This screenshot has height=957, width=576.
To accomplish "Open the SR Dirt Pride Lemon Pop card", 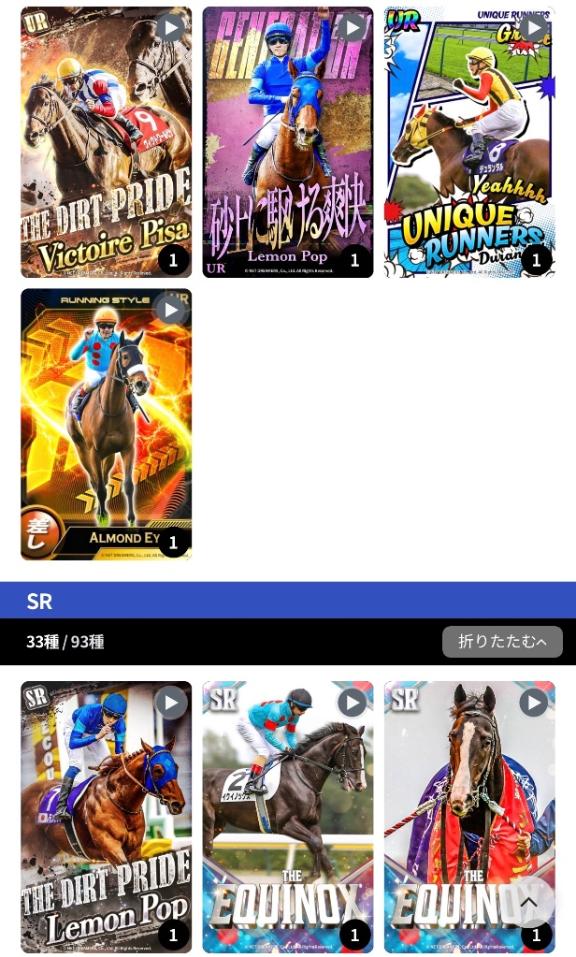I will tap(106, 817).
